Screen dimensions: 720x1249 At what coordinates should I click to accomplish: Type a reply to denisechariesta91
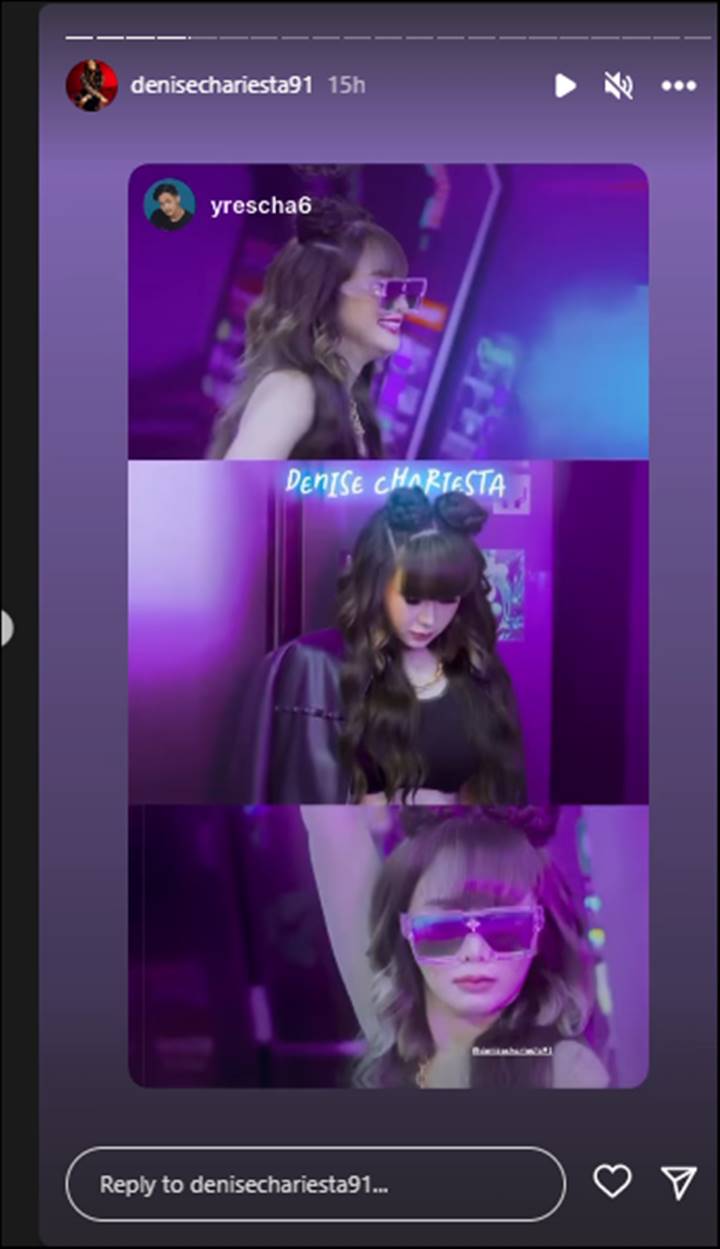point(315,1184)
